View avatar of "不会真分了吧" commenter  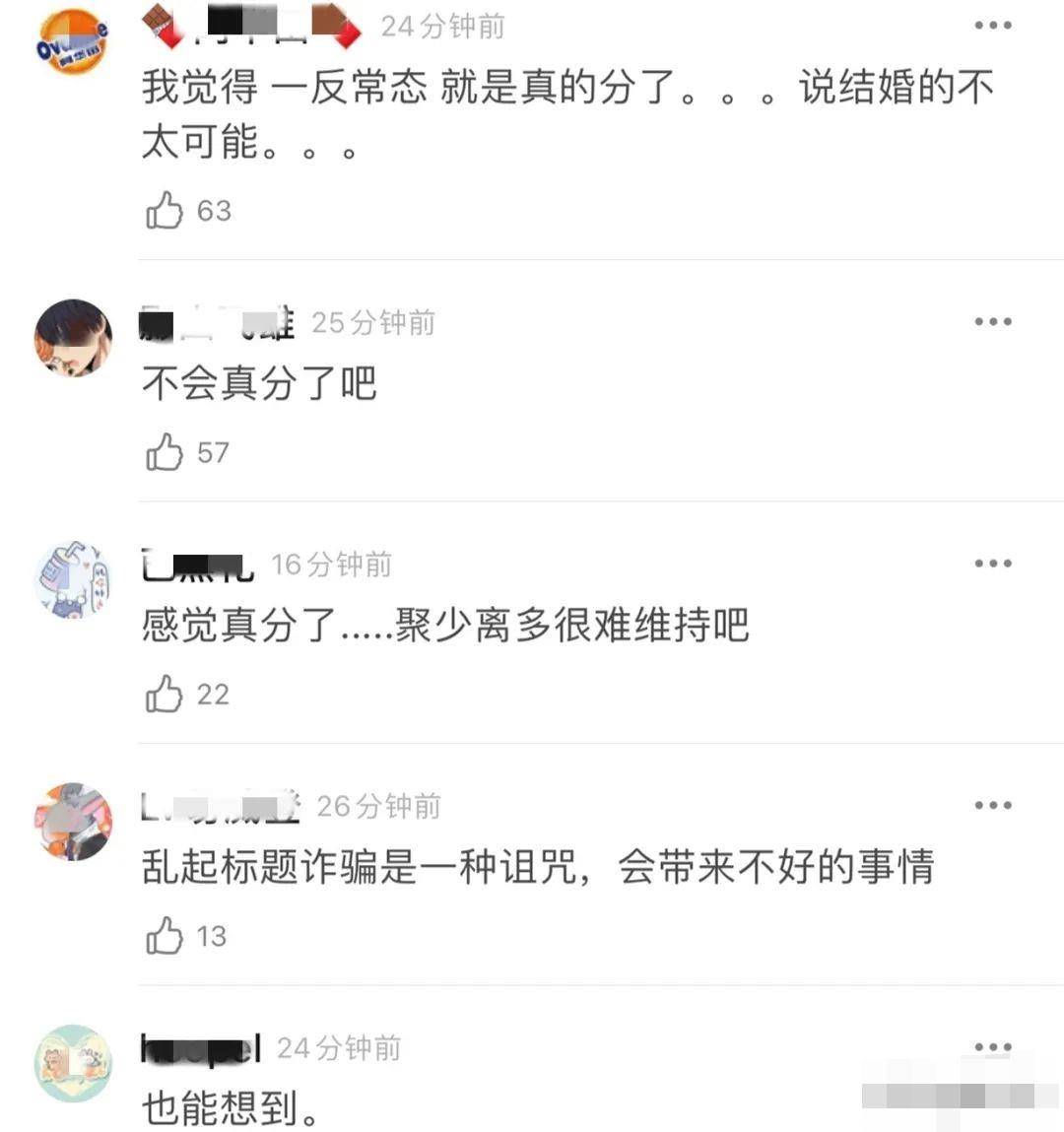(x=73, y=338)
